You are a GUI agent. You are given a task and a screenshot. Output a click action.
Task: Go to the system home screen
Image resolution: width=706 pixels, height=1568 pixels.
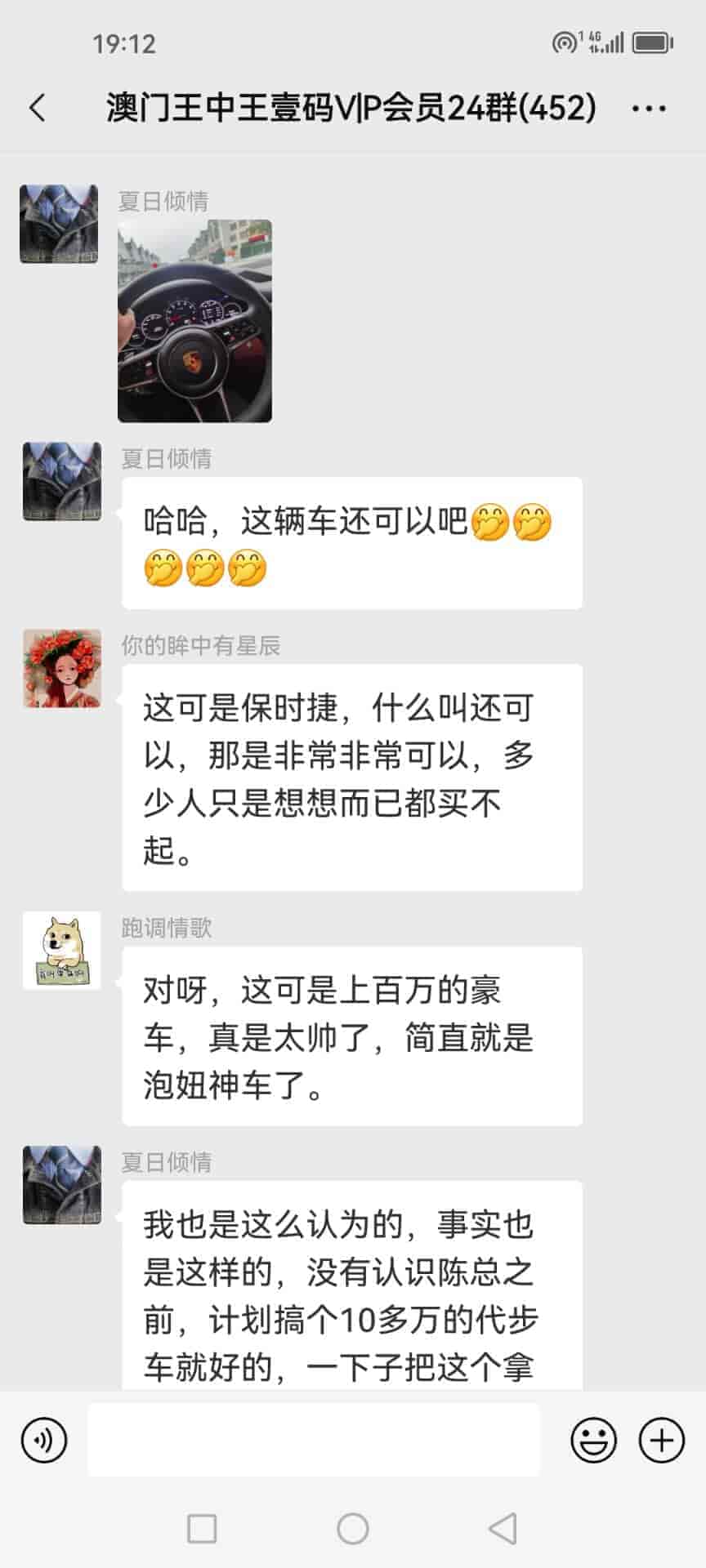pos(353,1528)
